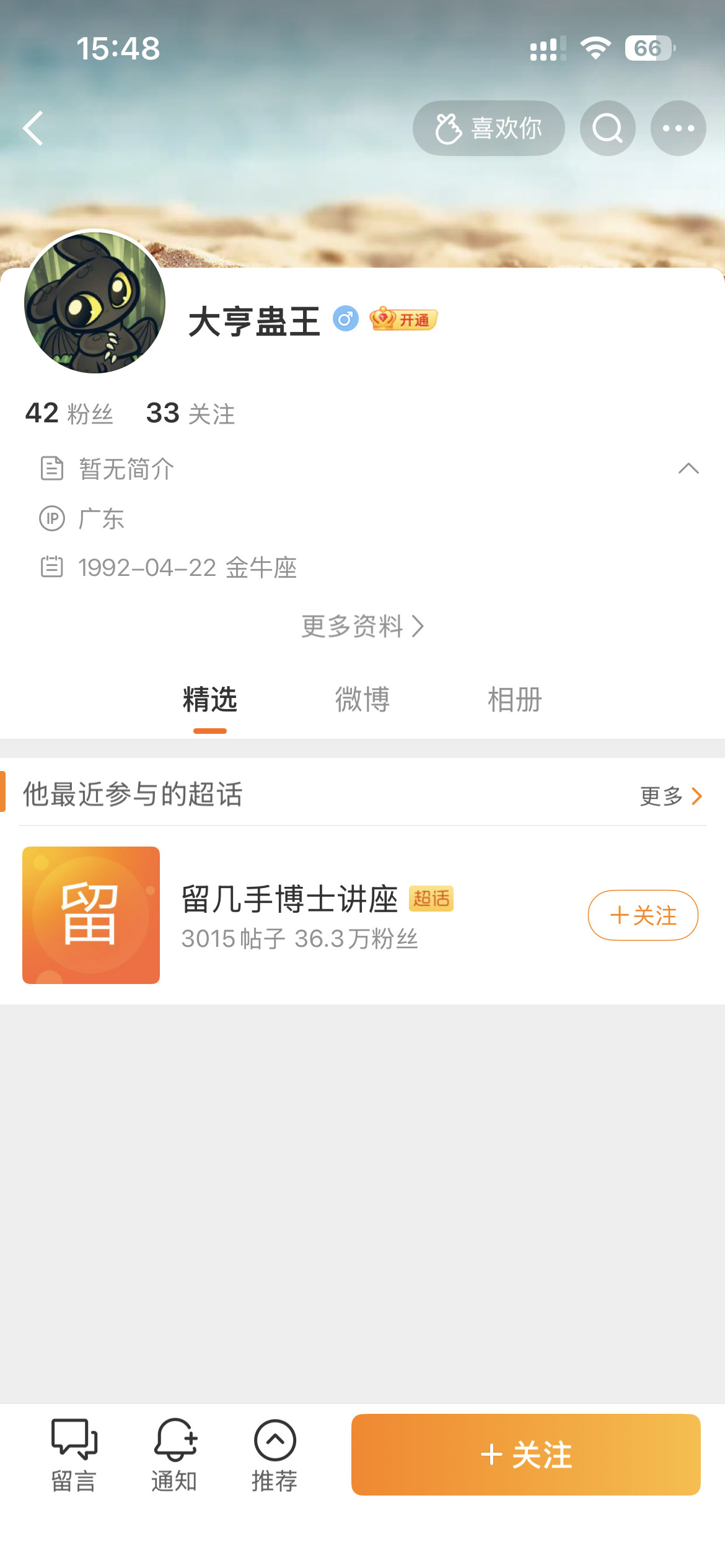Open the search on the profile page

pos(607,128)
